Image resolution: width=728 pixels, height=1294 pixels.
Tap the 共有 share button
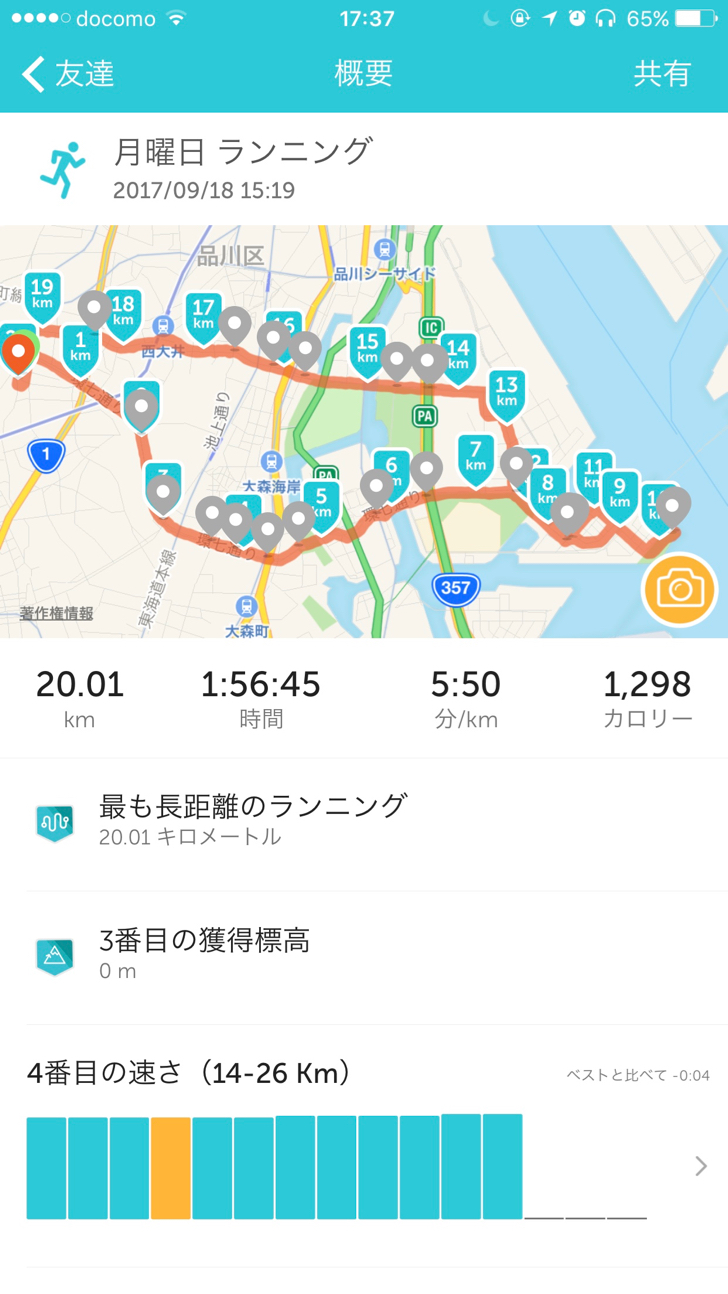click(662, 74)
